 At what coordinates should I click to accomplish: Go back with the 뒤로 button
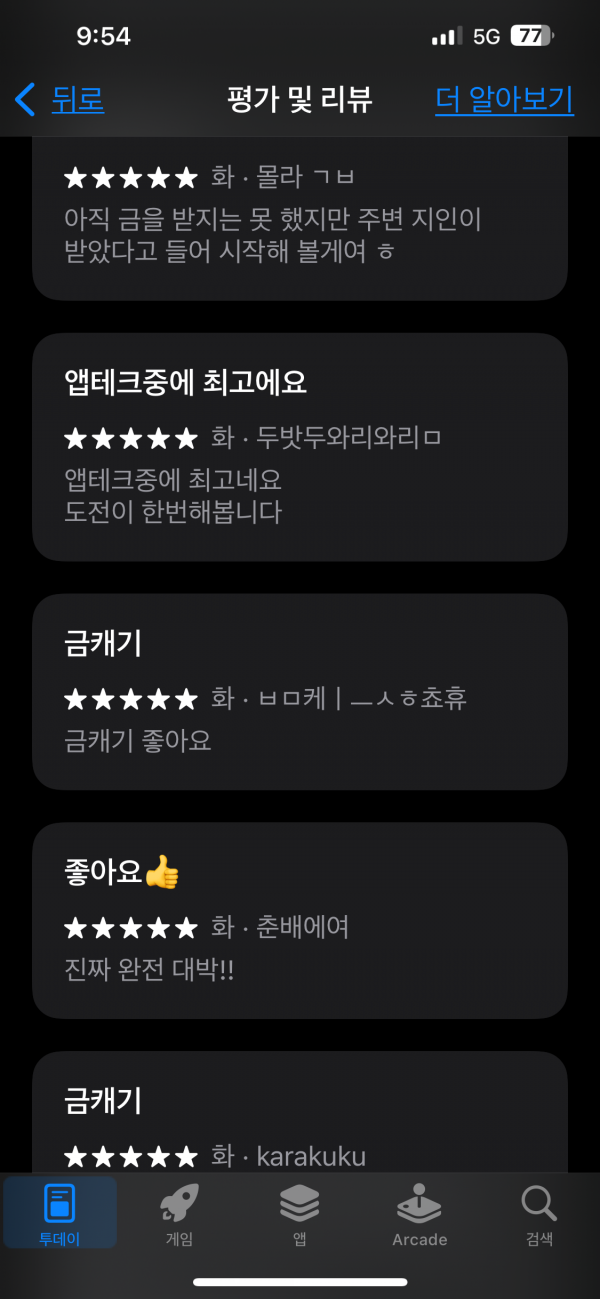tap(60, 99)
